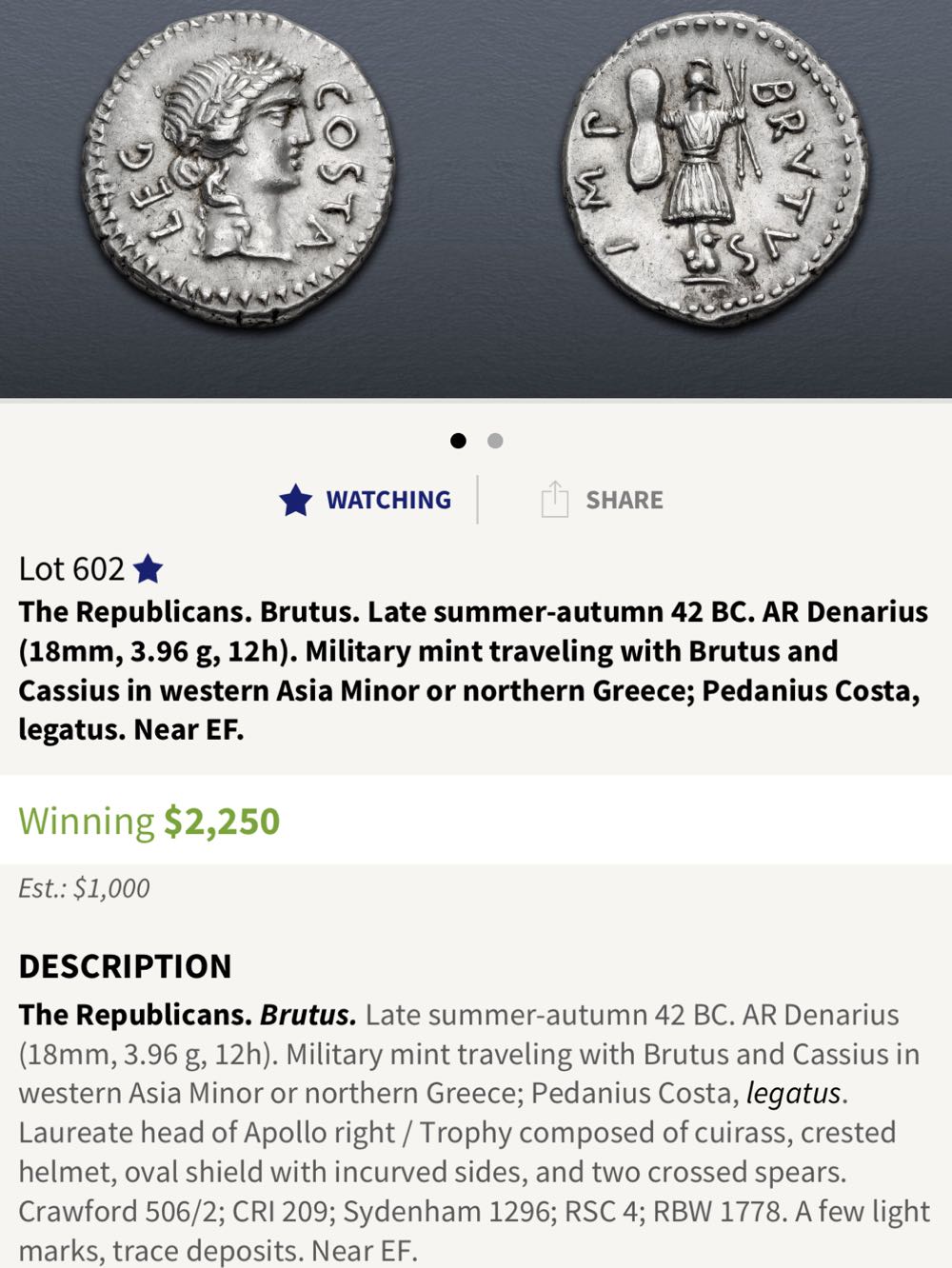This screenshot has height=1268, width=952.
Task: Open the DESCRIPTION section heading
Action: [x=126, y=964]
